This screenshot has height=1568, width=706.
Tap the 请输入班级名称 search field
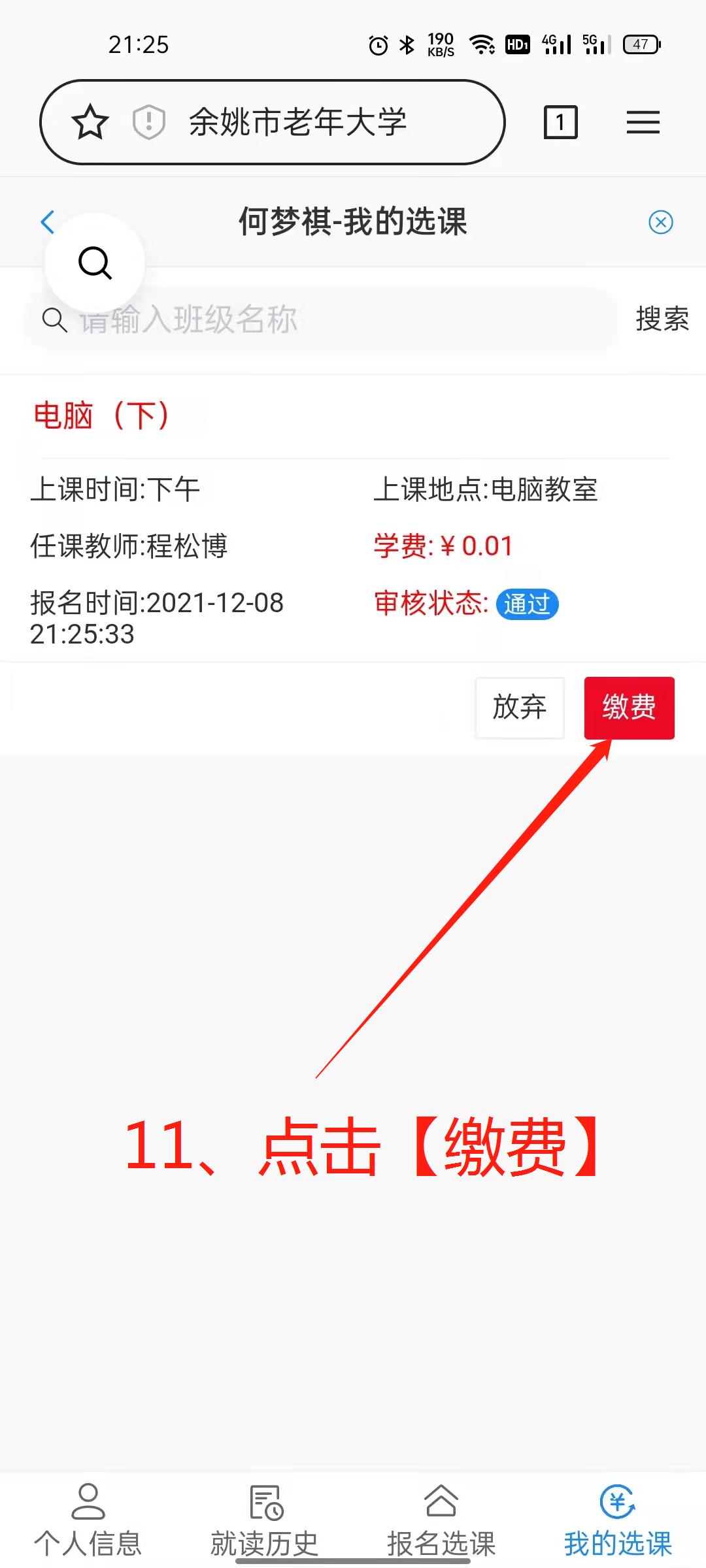322,320
